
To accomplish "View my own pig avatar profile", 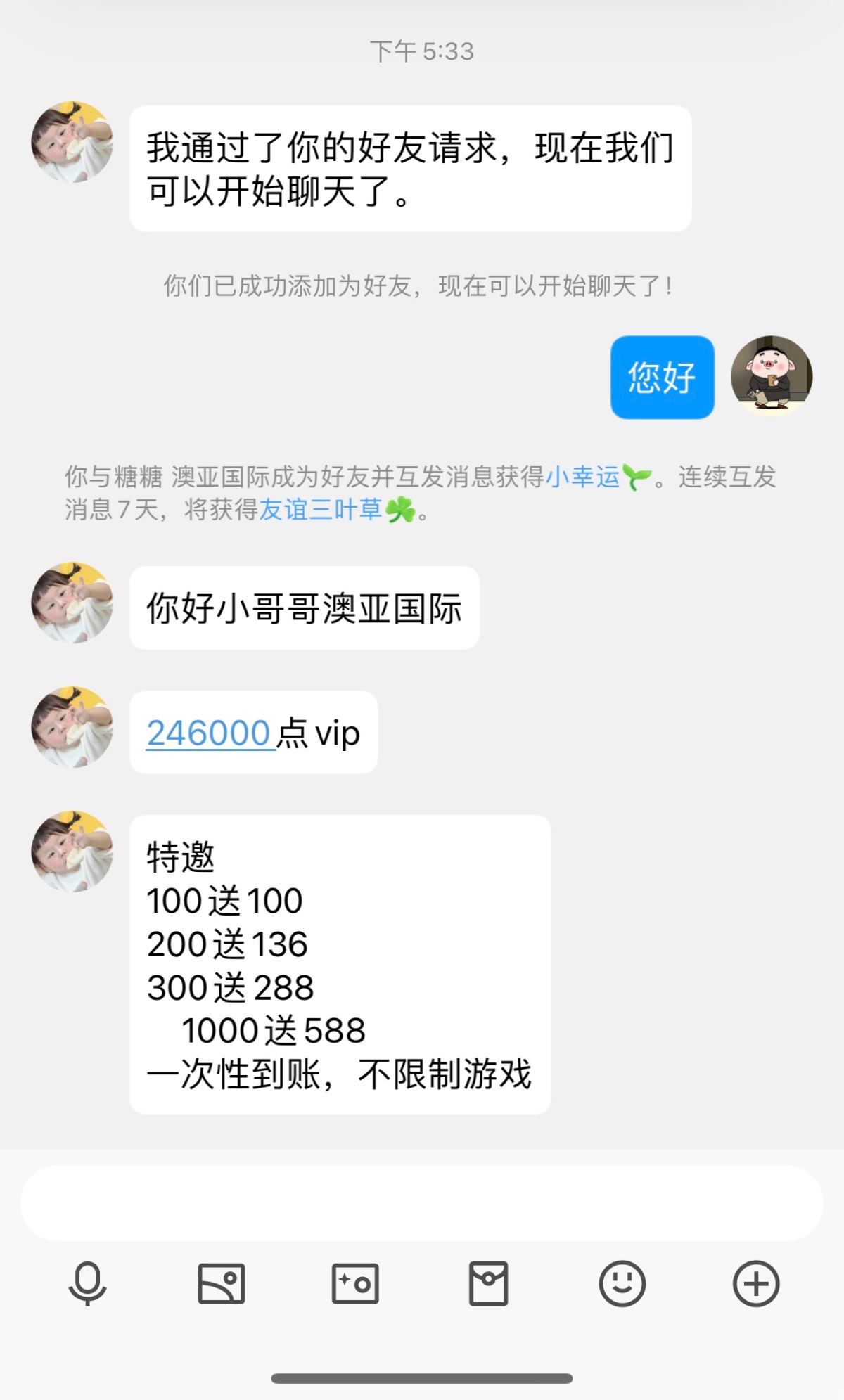I will pyautogui.click(x=772, y=376).
